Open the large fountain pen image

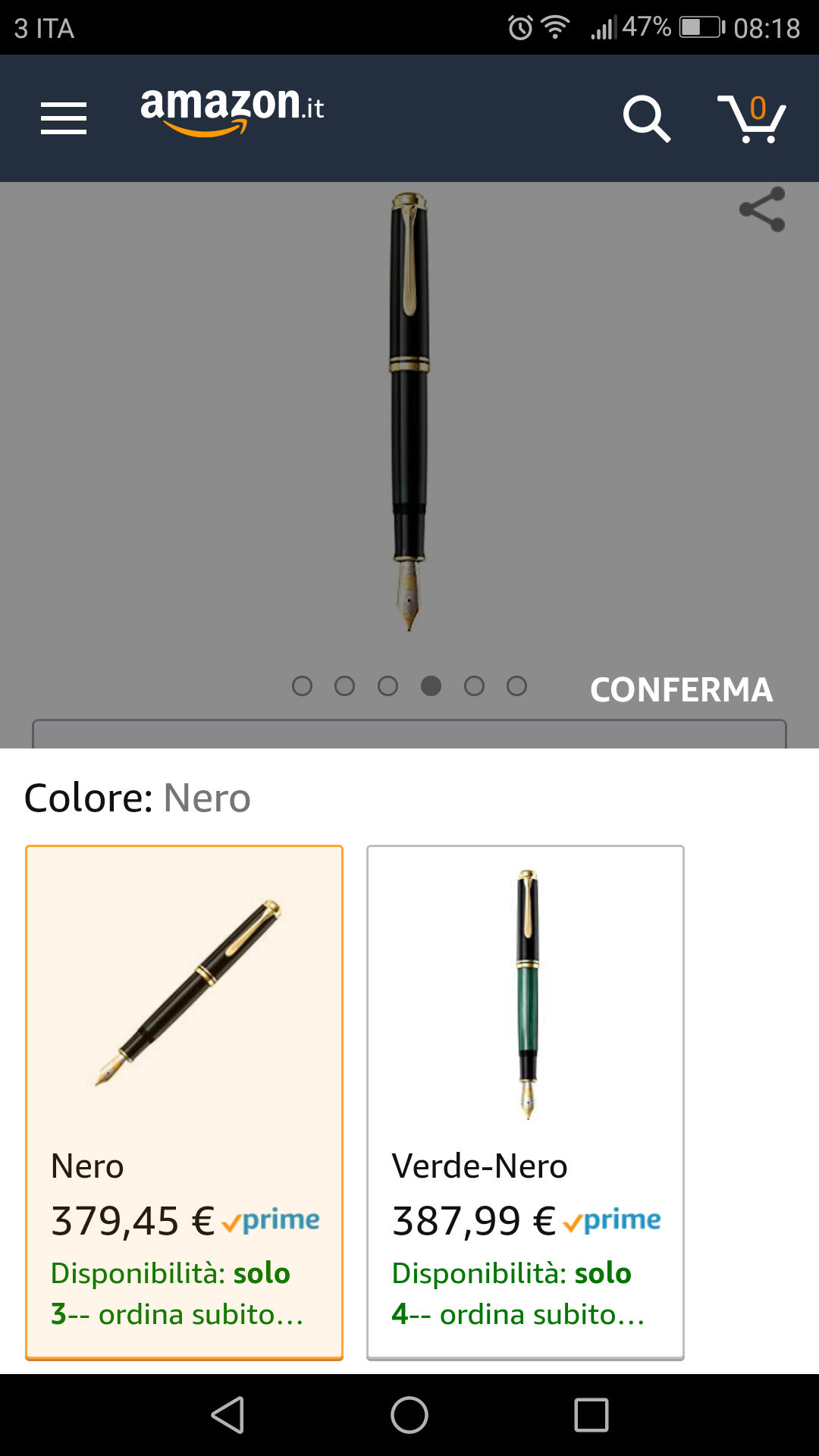tap(409, 413)
